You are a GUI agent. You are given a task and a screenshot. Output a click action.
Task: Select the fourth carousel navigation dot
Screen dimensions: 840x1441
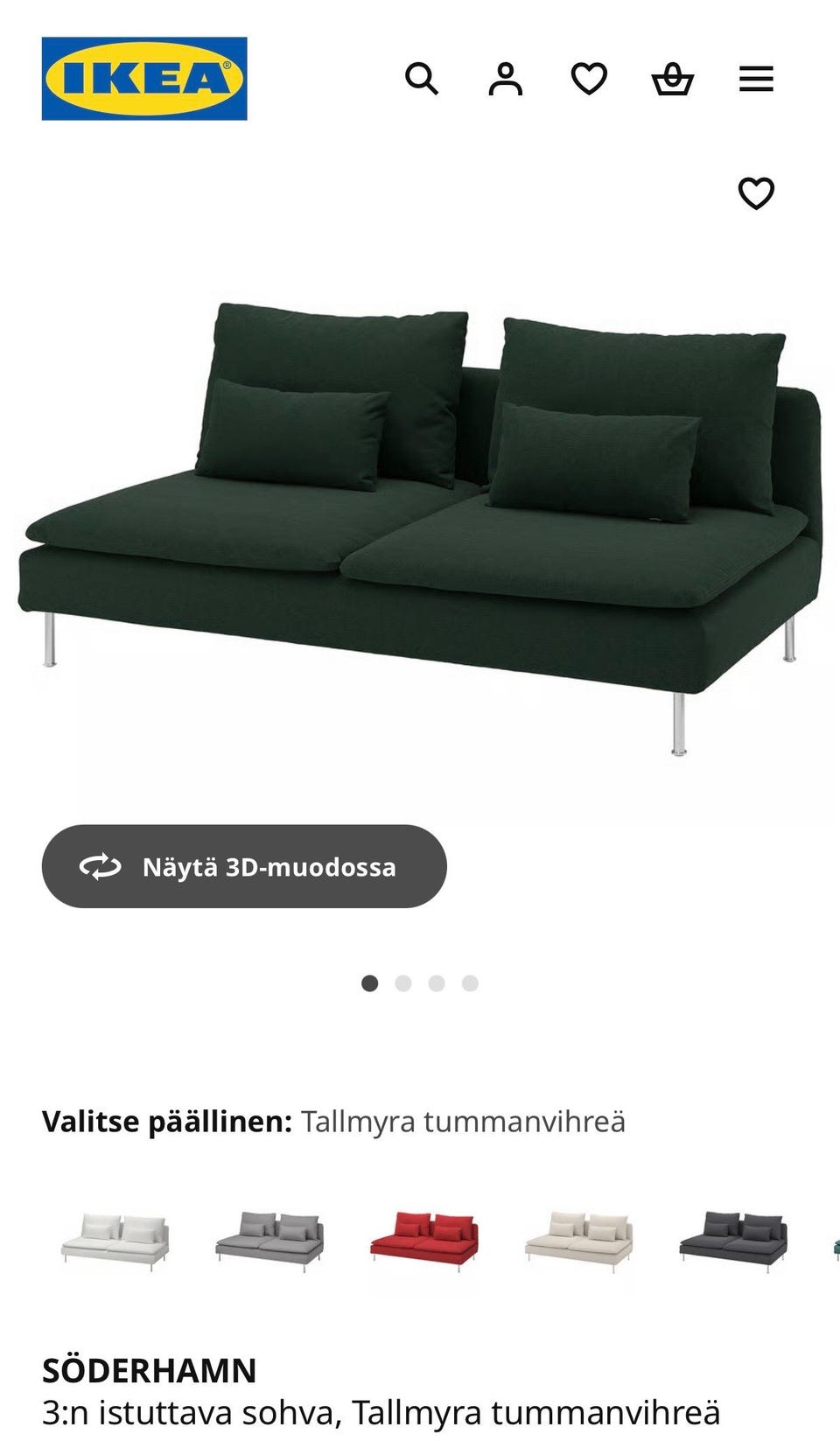pos(471,983)
